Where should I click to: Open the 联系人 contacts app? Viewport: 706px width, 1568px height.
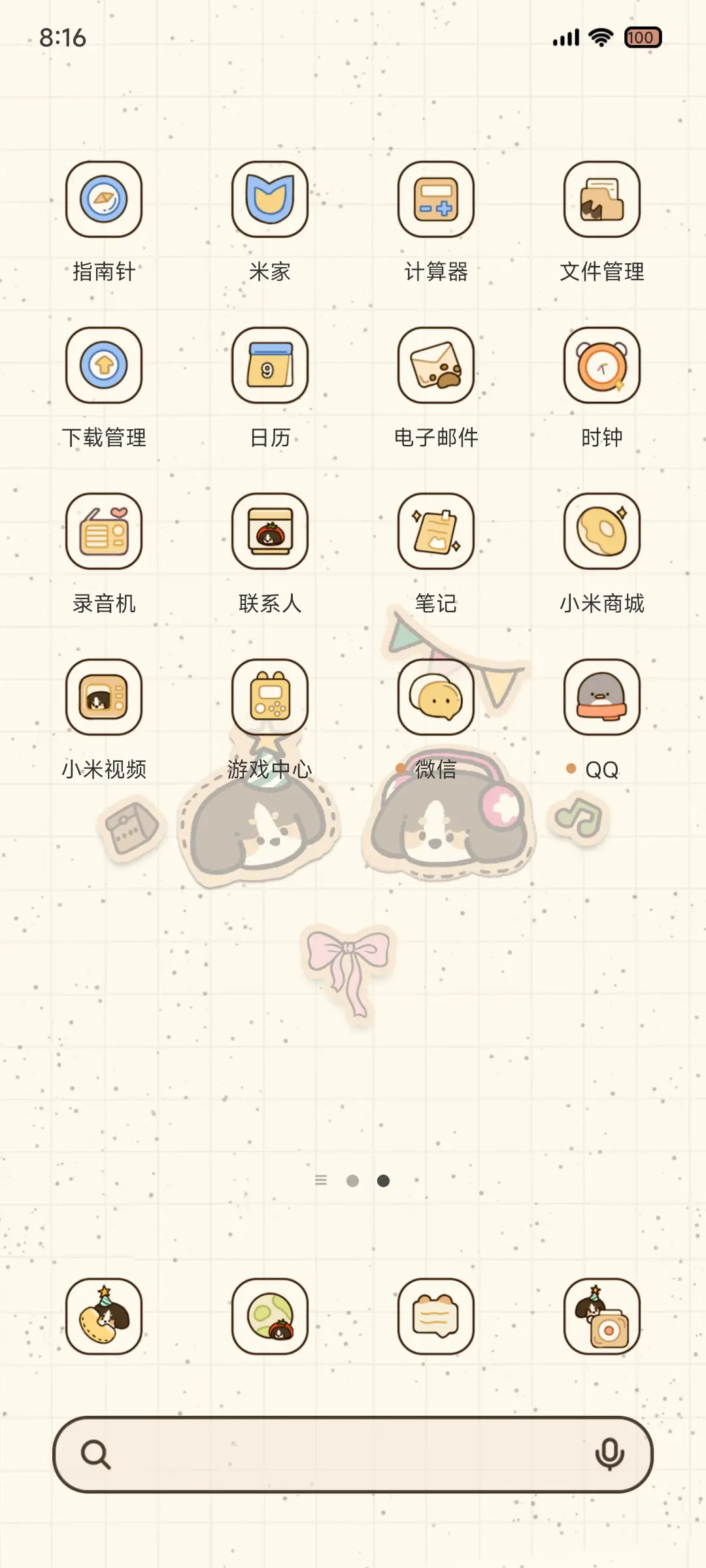(x=270, y=531)
